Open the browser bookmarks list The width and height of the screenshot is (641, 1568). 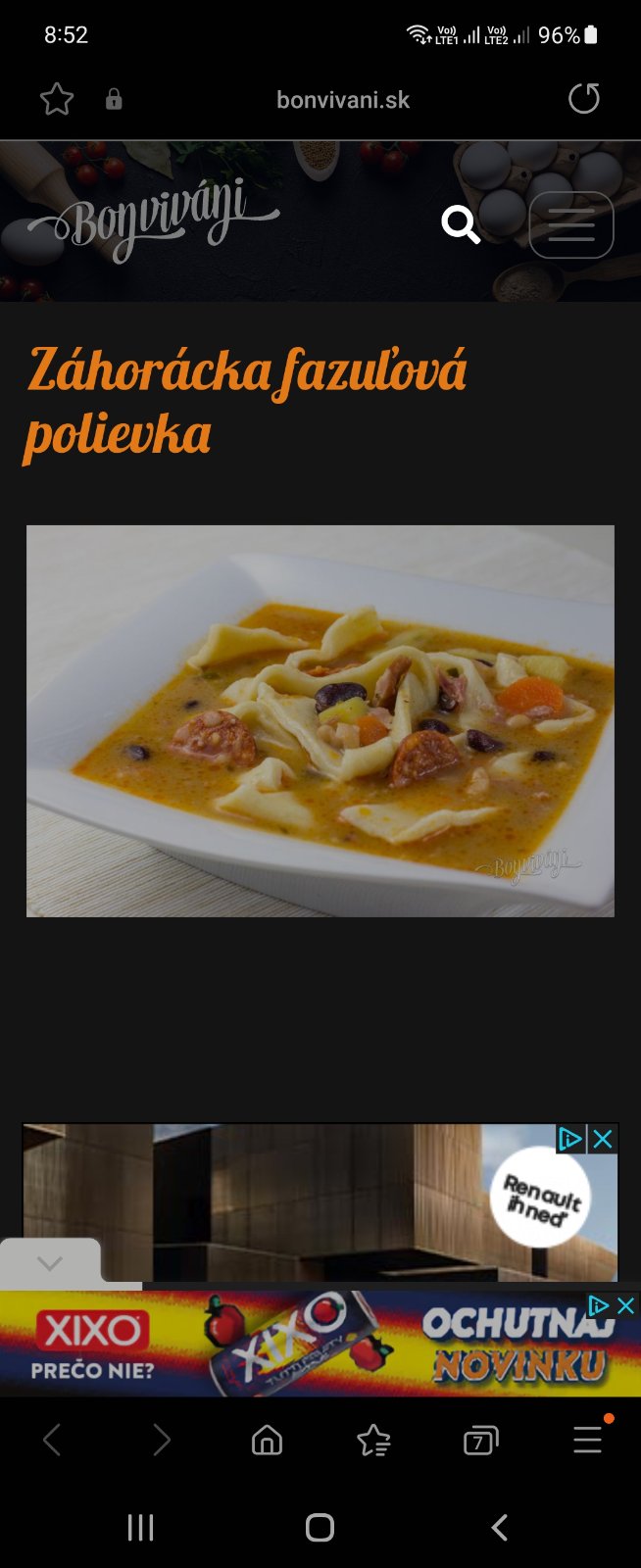(x=373, y=1440)
